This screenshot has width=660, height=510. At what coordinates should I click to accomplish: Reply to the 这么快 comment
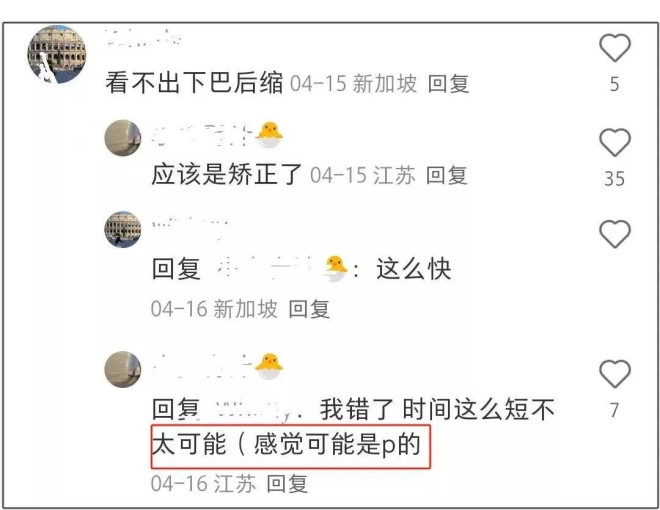pyautogui.click(x=309, y=309)
